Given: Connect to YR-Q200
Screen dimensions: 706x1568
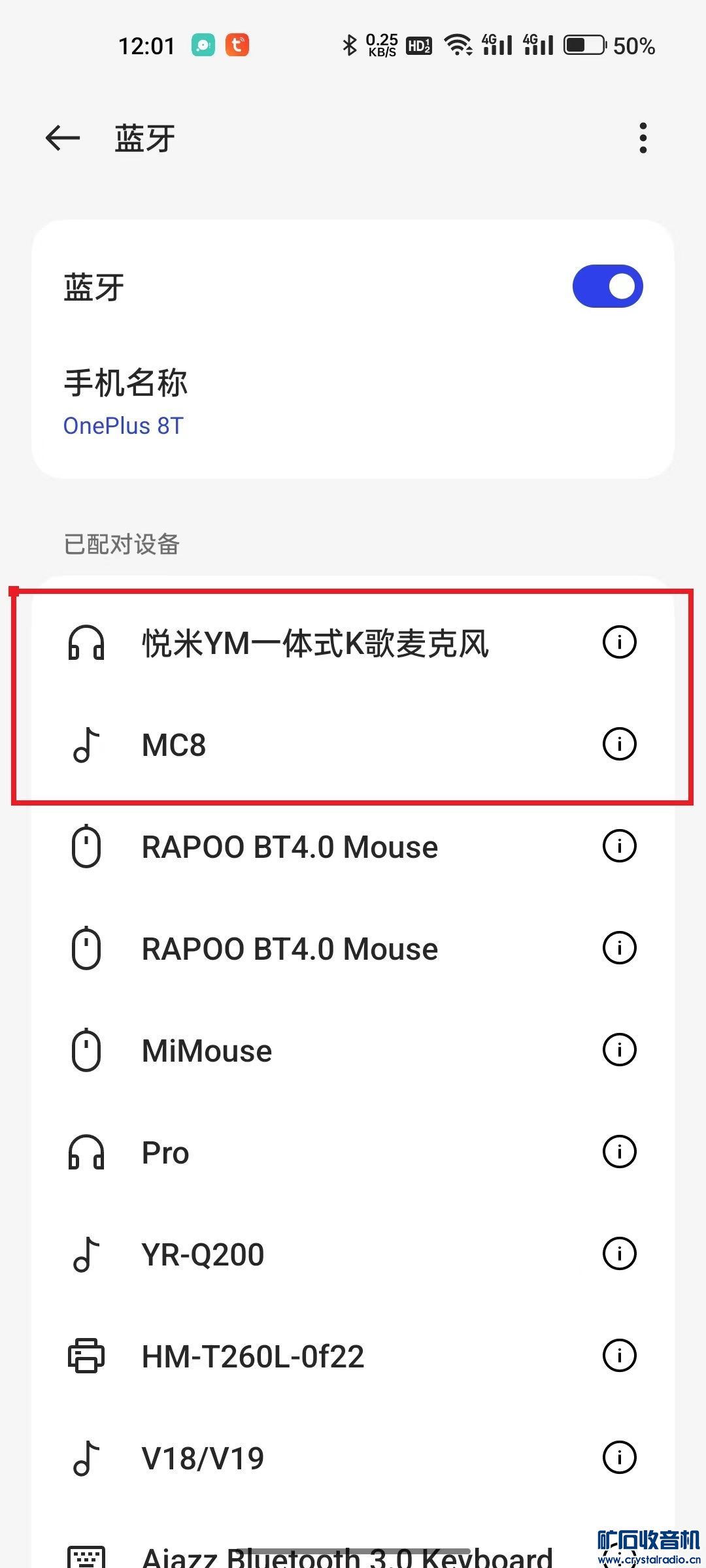Looking at the screenshot, I should click(203, 1254).
